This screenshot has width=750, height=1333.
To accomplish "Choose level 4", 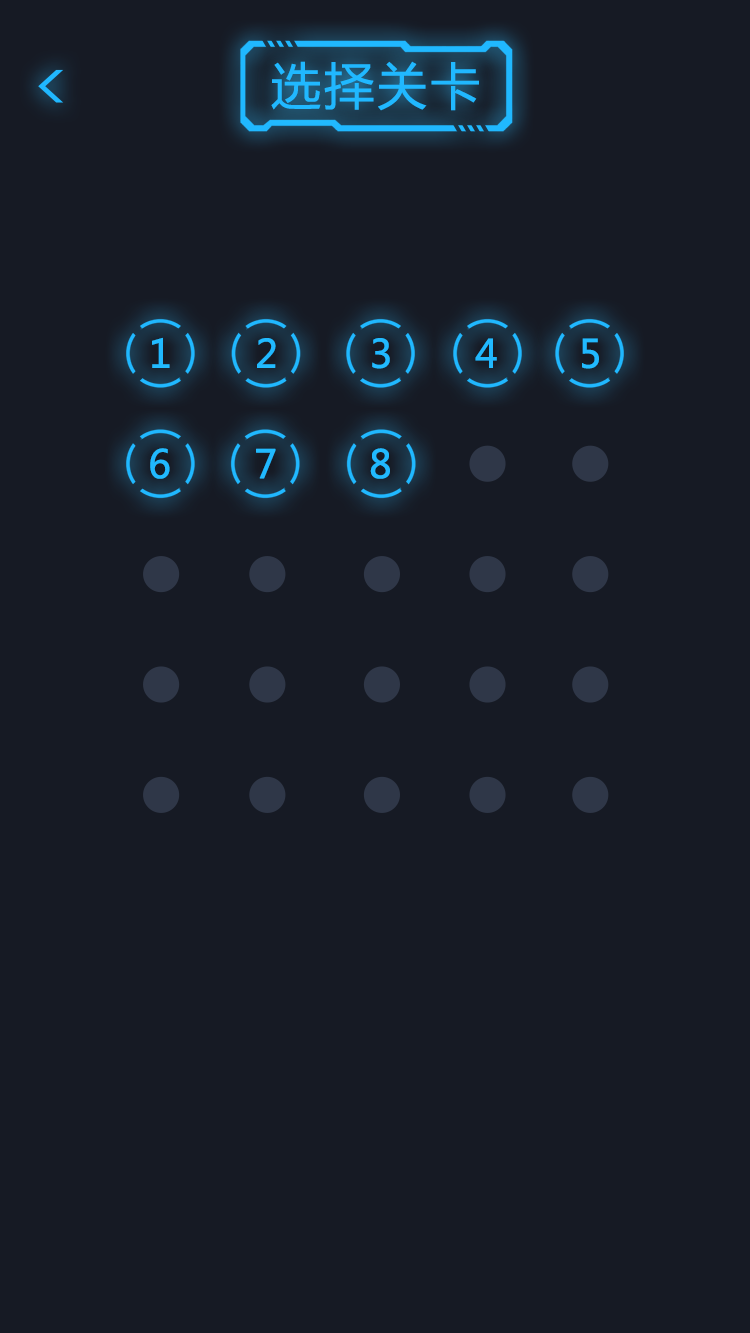I will click(487, 353).
